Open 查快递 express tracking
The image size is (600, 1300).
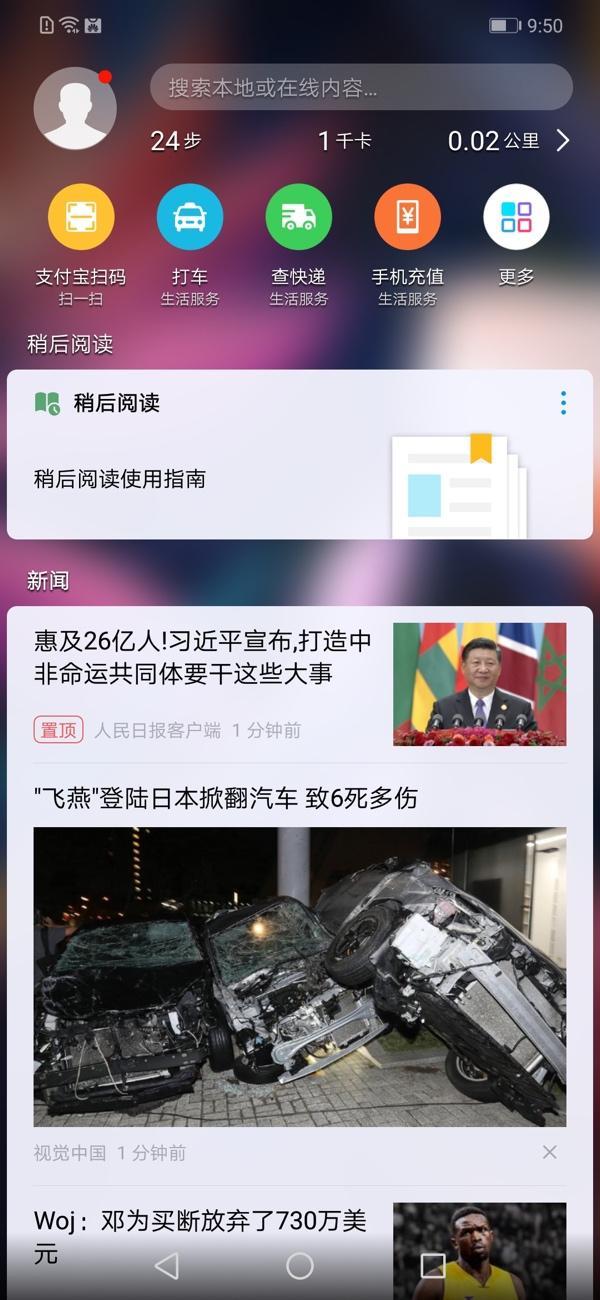(x=299, y=217)
